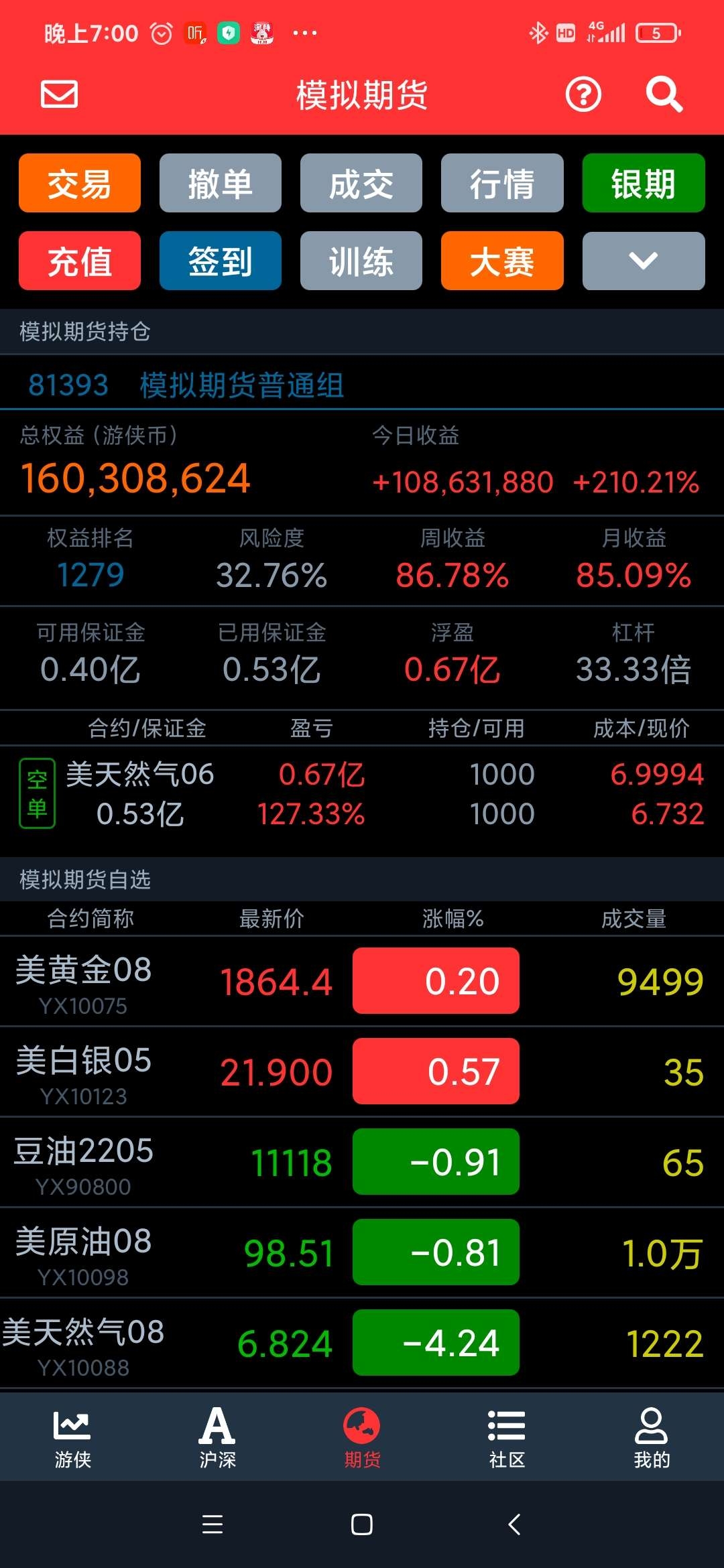The image size is (724, 1568).
Task: Open the 训练 button
Action: 361,261
